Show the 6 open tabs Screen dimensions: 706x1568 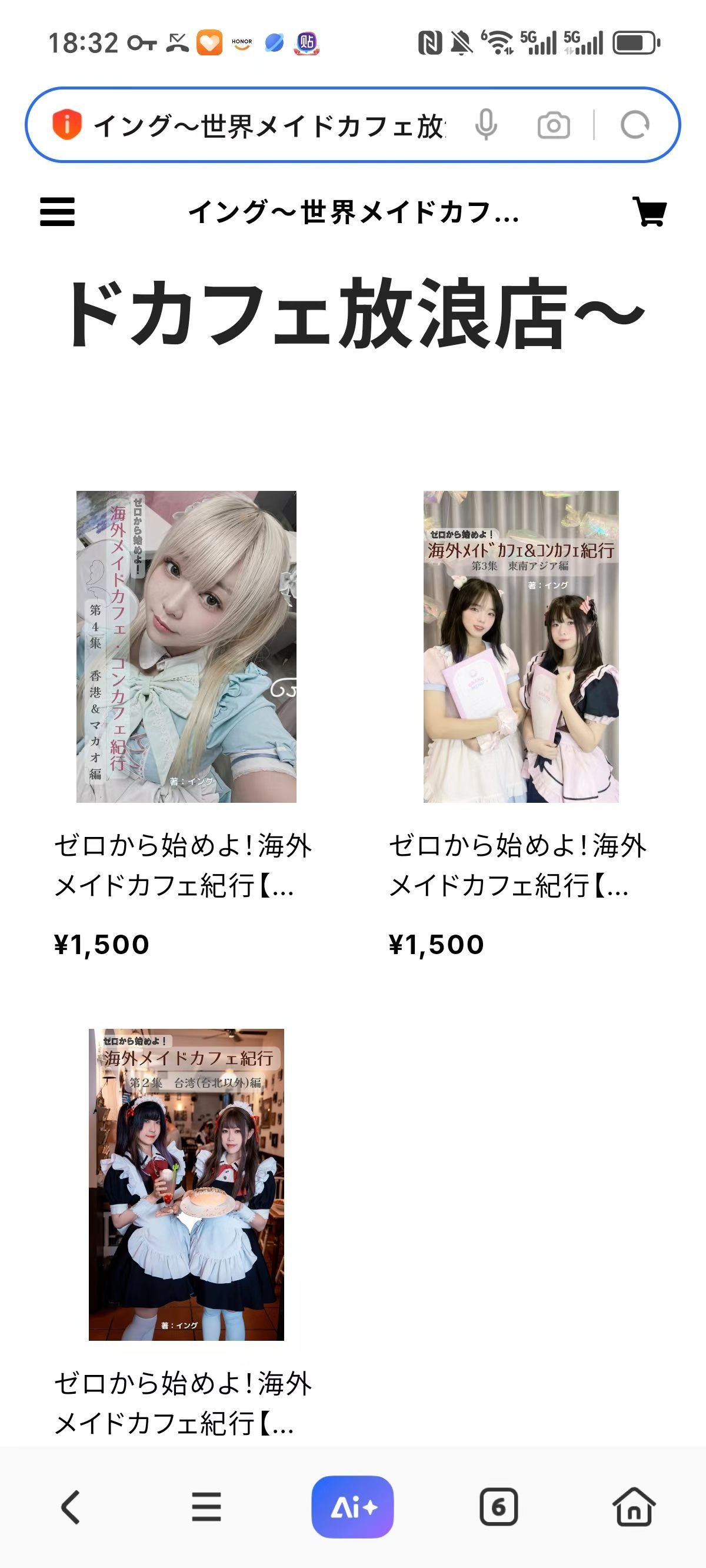tap(498, 1507)
